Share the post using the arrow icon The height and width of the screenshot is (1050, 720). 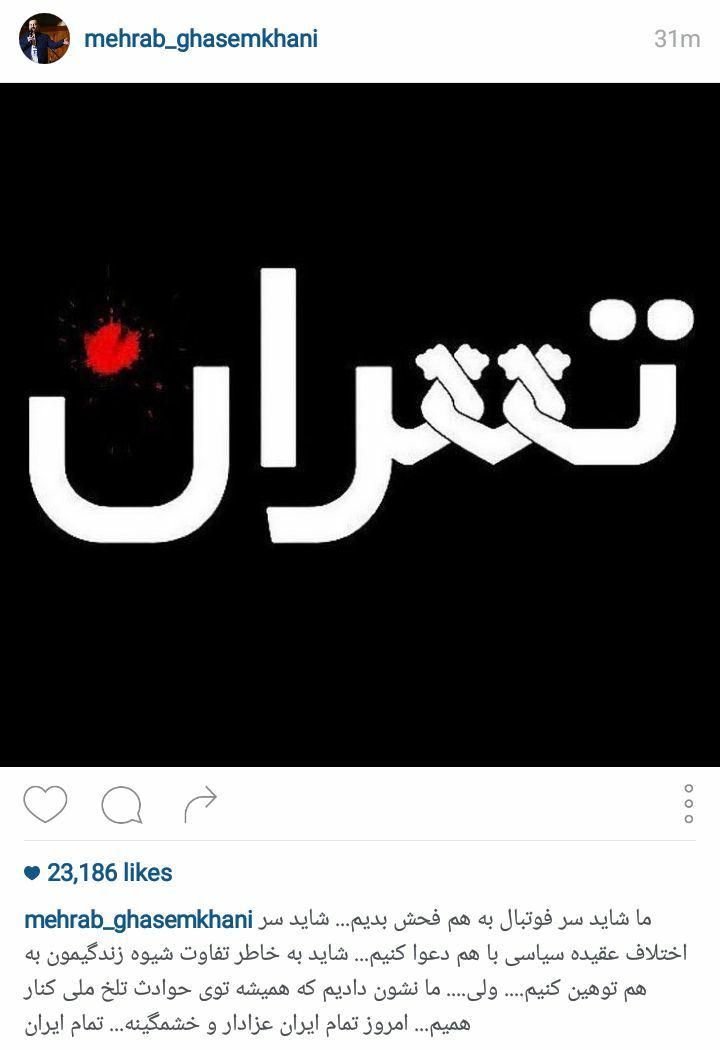coord(200,803)
